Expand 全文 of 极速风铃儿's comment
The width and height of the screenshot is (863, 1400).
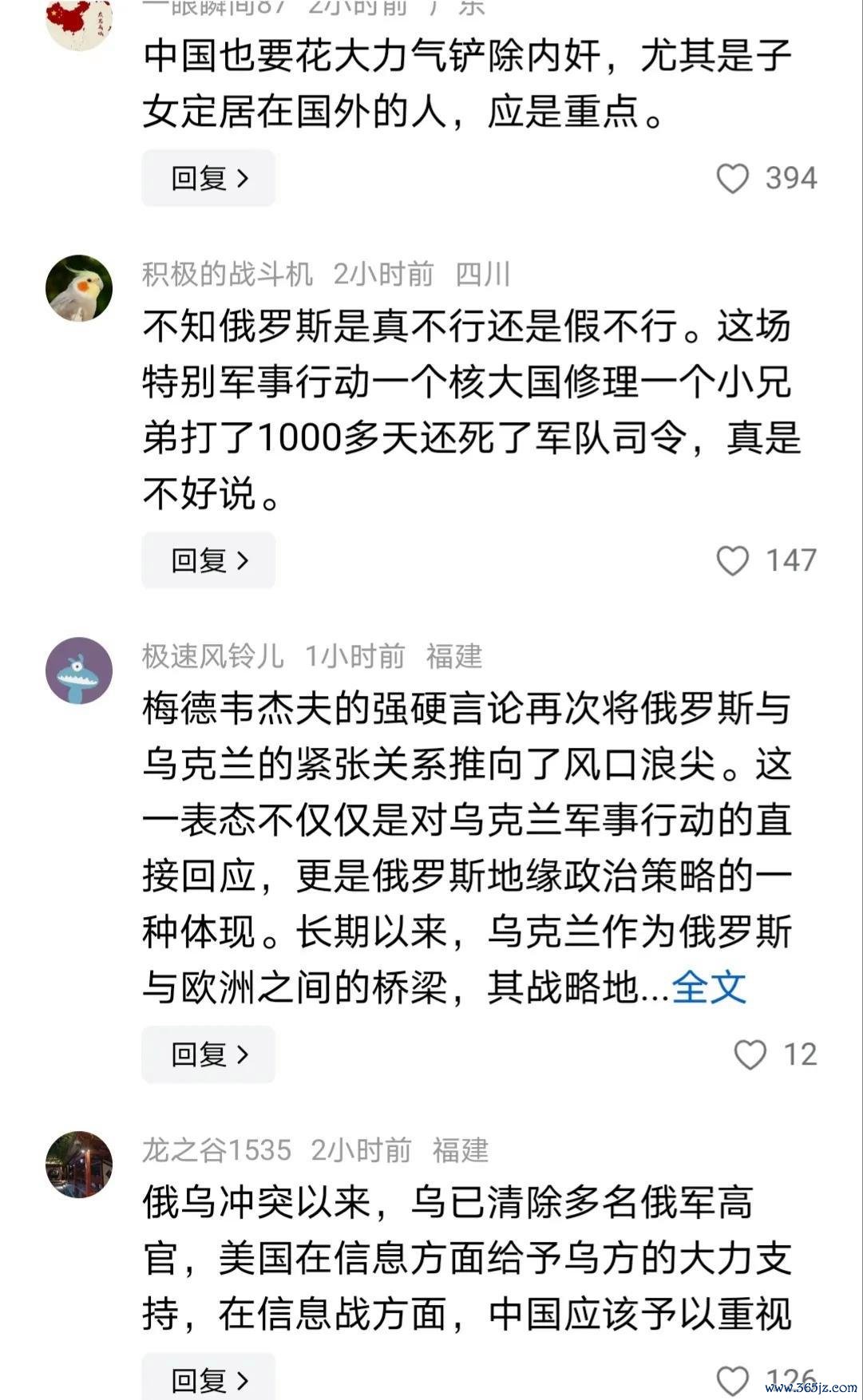pyautogui.click(x=708, y=987)
